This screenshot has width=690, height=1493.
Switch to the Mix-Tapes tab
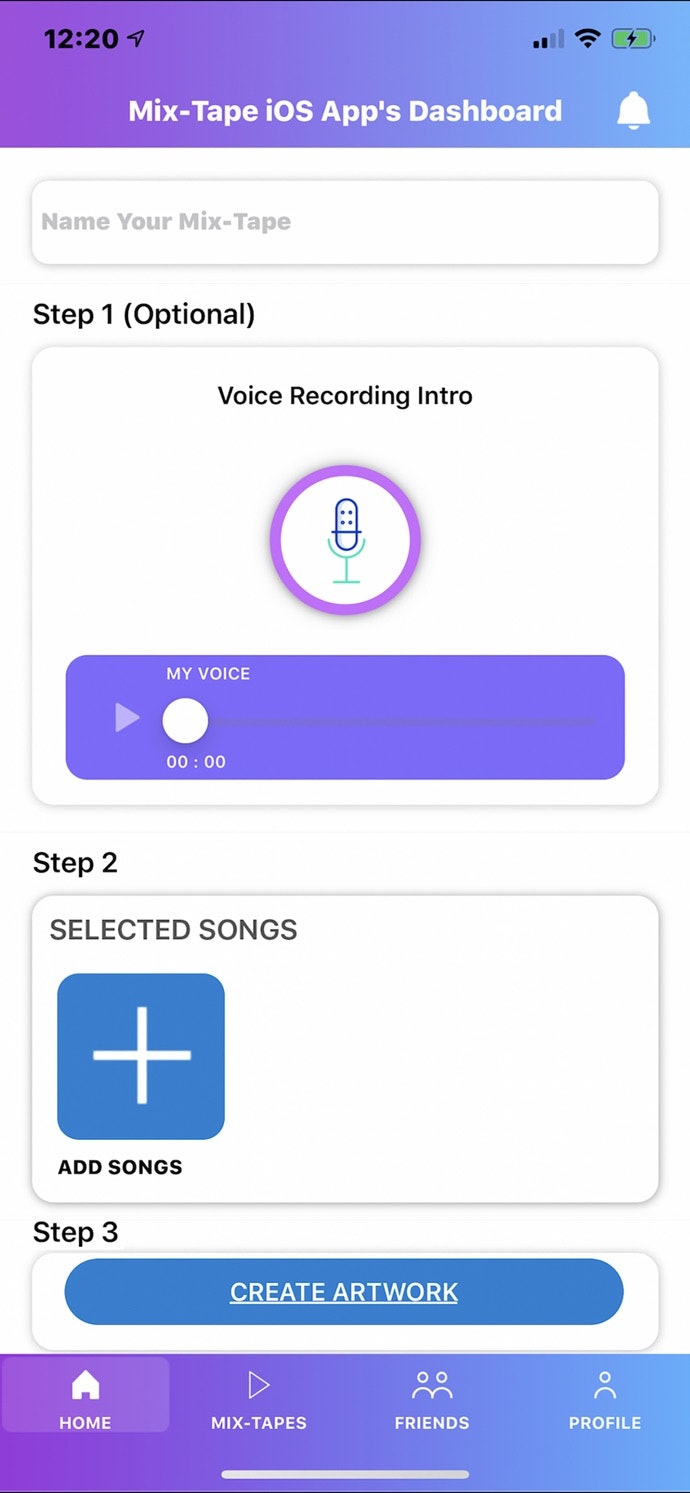tap(259, 1400)
